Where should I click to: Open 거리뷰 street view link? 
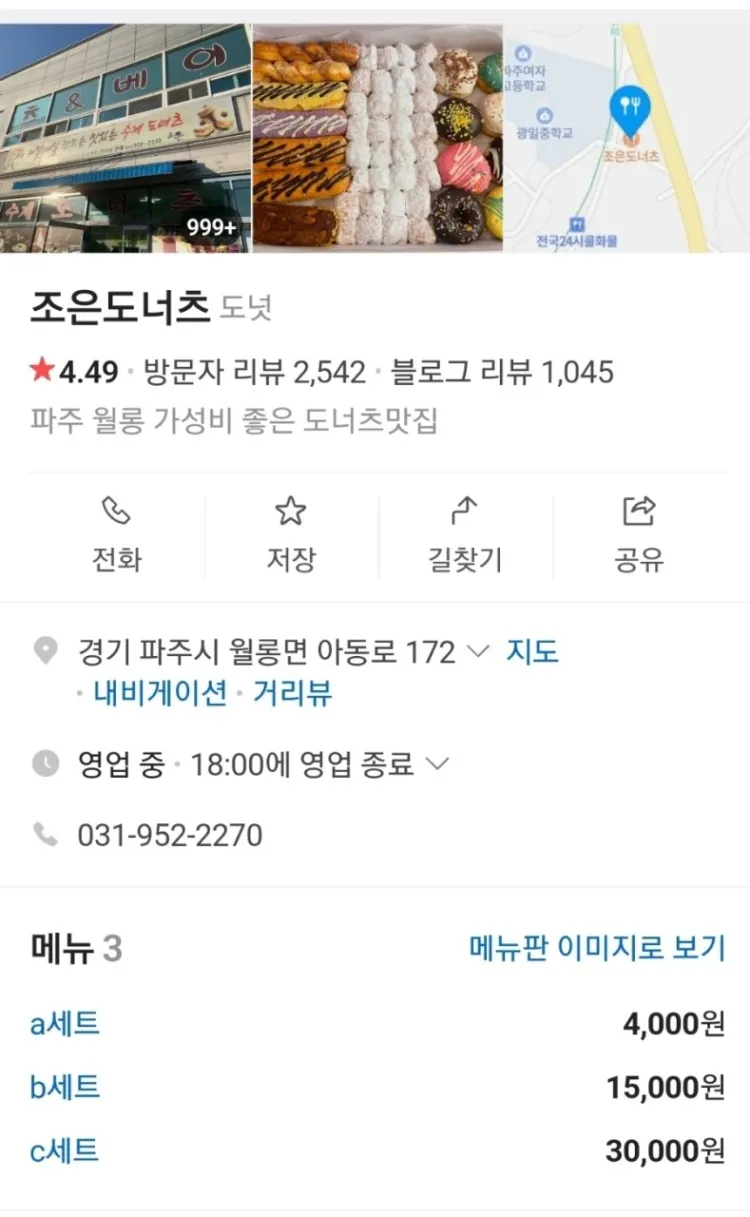click(292, 693)
